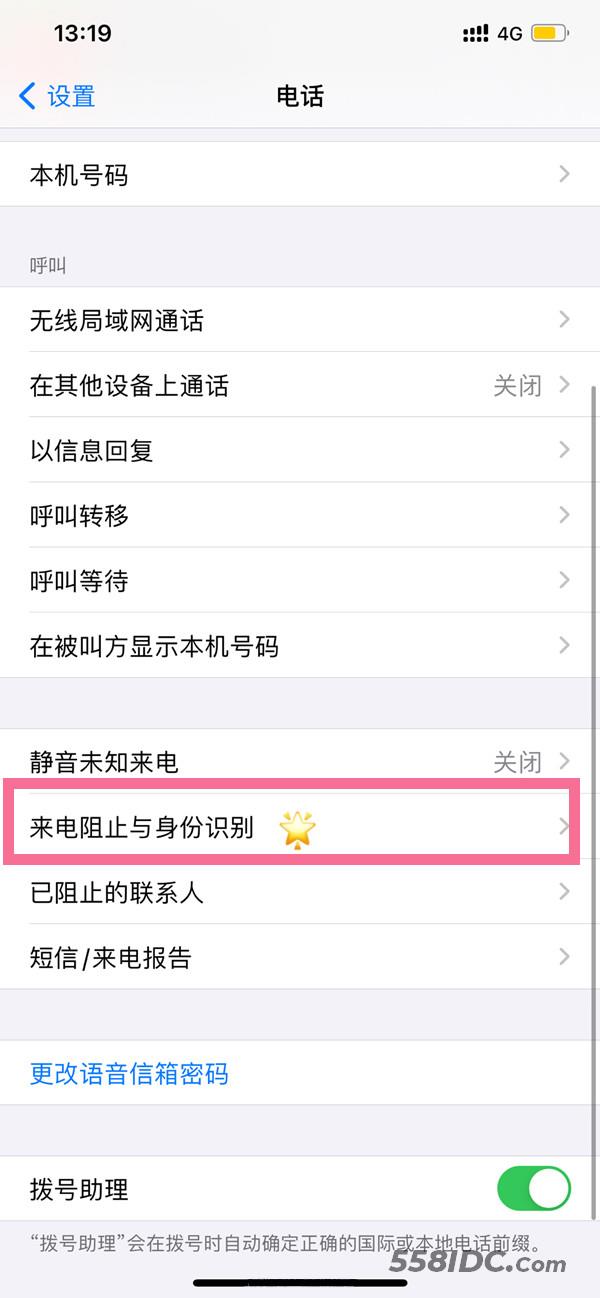Screen dimensions: 600x1298
Task: View 已阻止的联系人 list
Action: [300, 892]
